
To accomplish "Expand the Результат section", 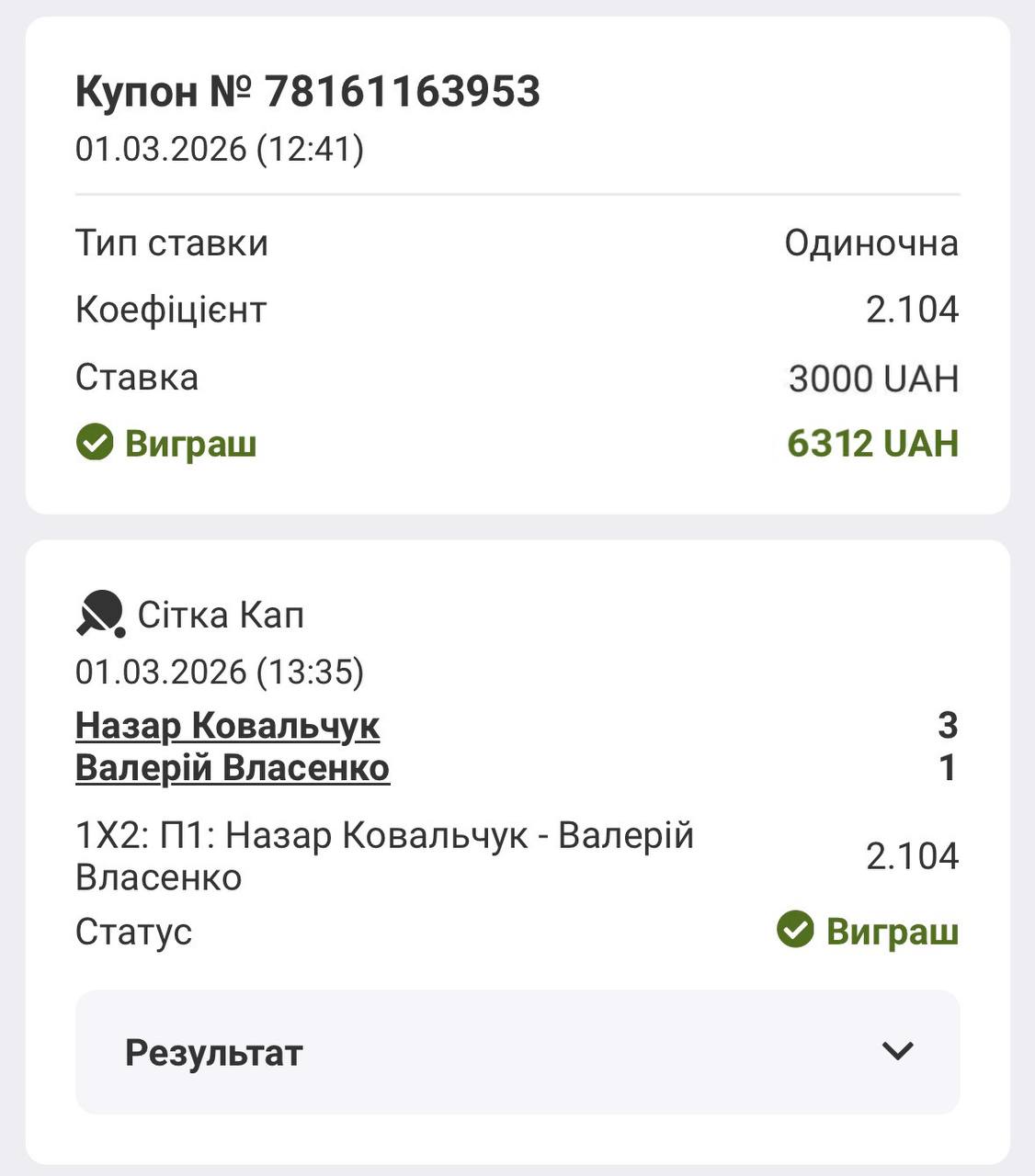I will tap(517, 1052).
